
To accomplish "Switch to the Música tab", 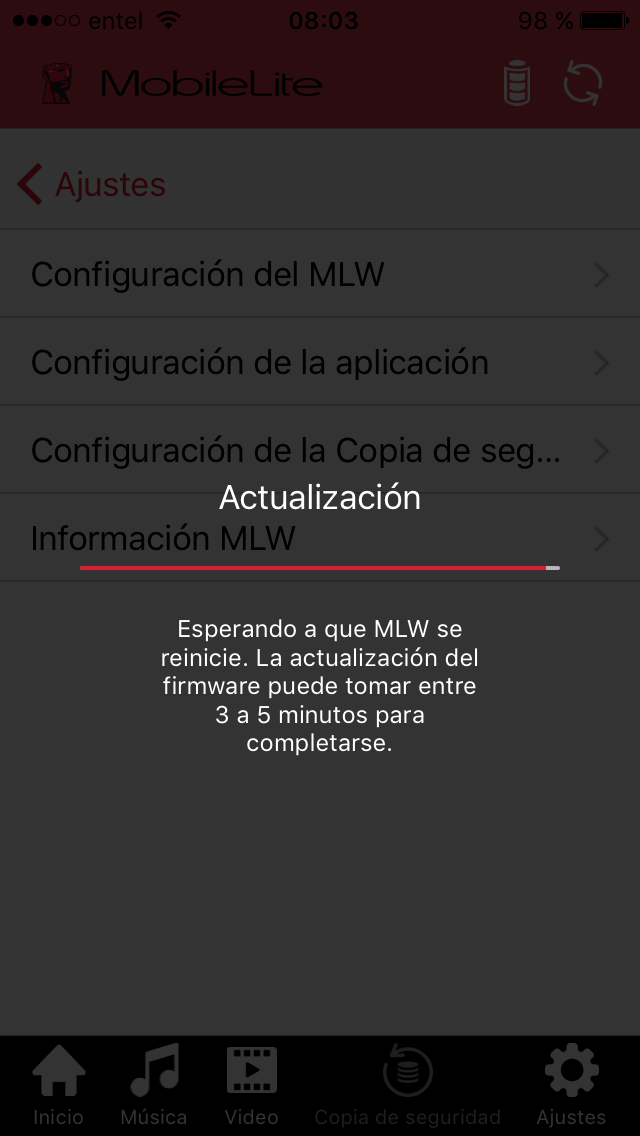I will [154, 1085].
